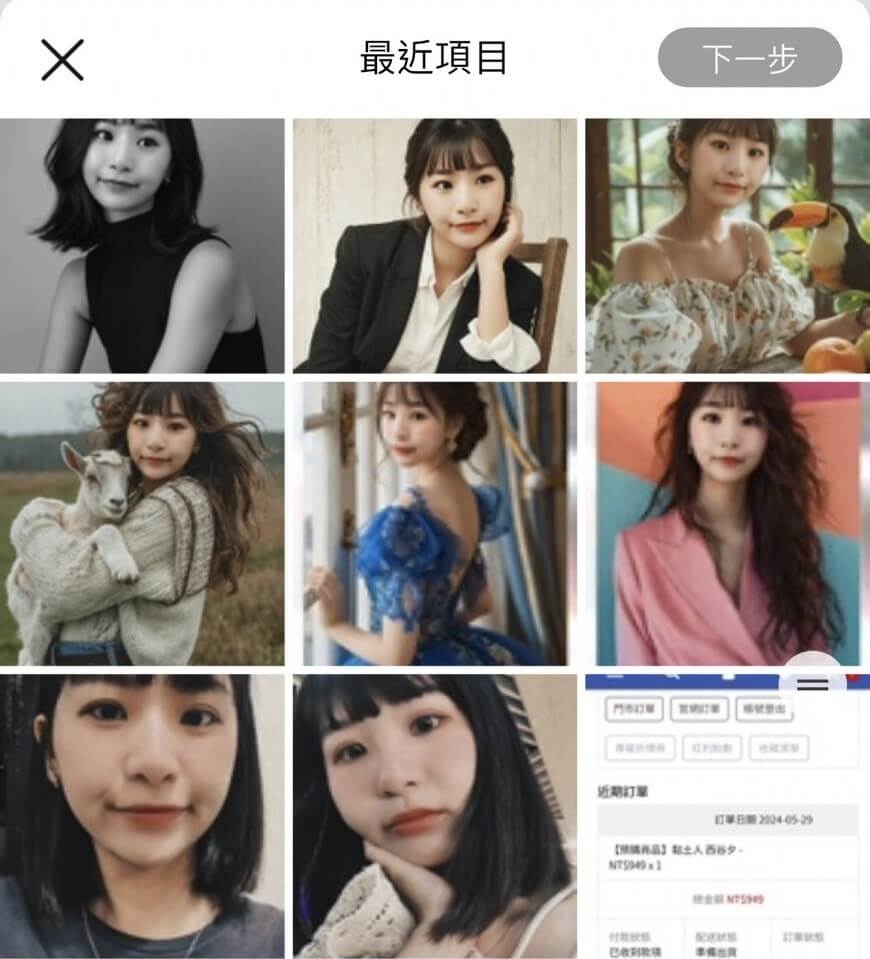The height and width of the screenshot is (959, 870).
Task: Tap the 下一步 button
Action: pos(749,58)
